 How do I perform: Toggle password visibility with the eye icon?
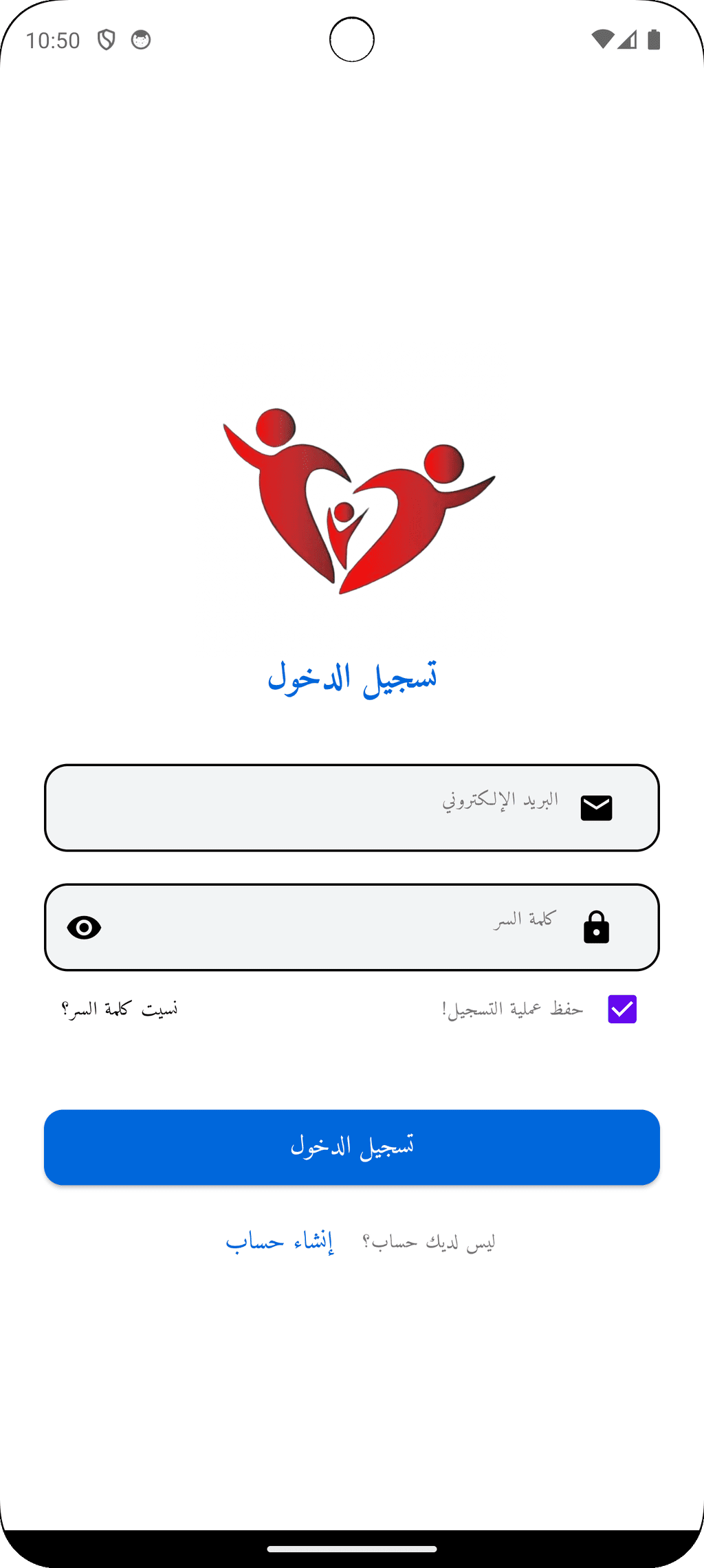pyautogui.click(x=84, y=928)
